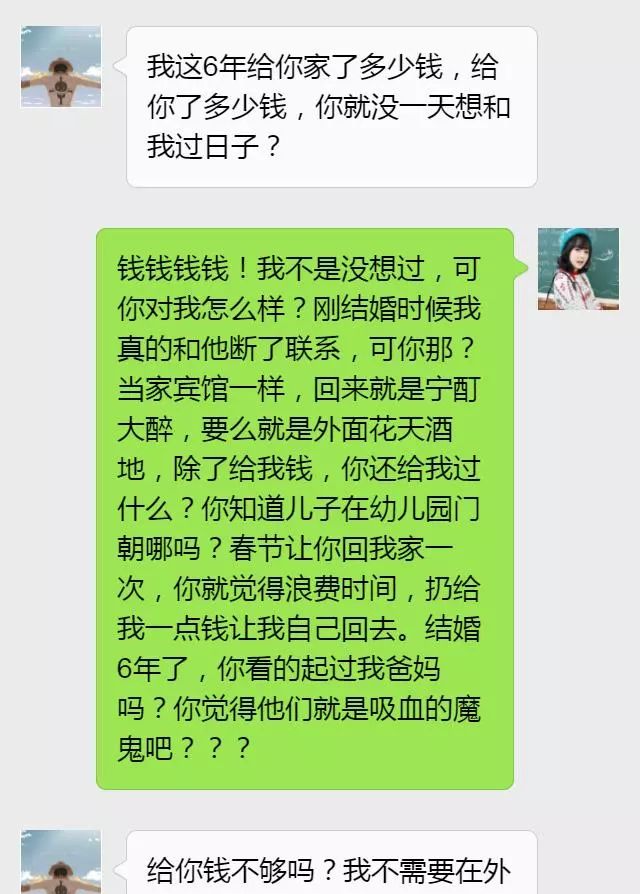Open the avatar beside the 给你钱不够吗 message

(61, 862)
